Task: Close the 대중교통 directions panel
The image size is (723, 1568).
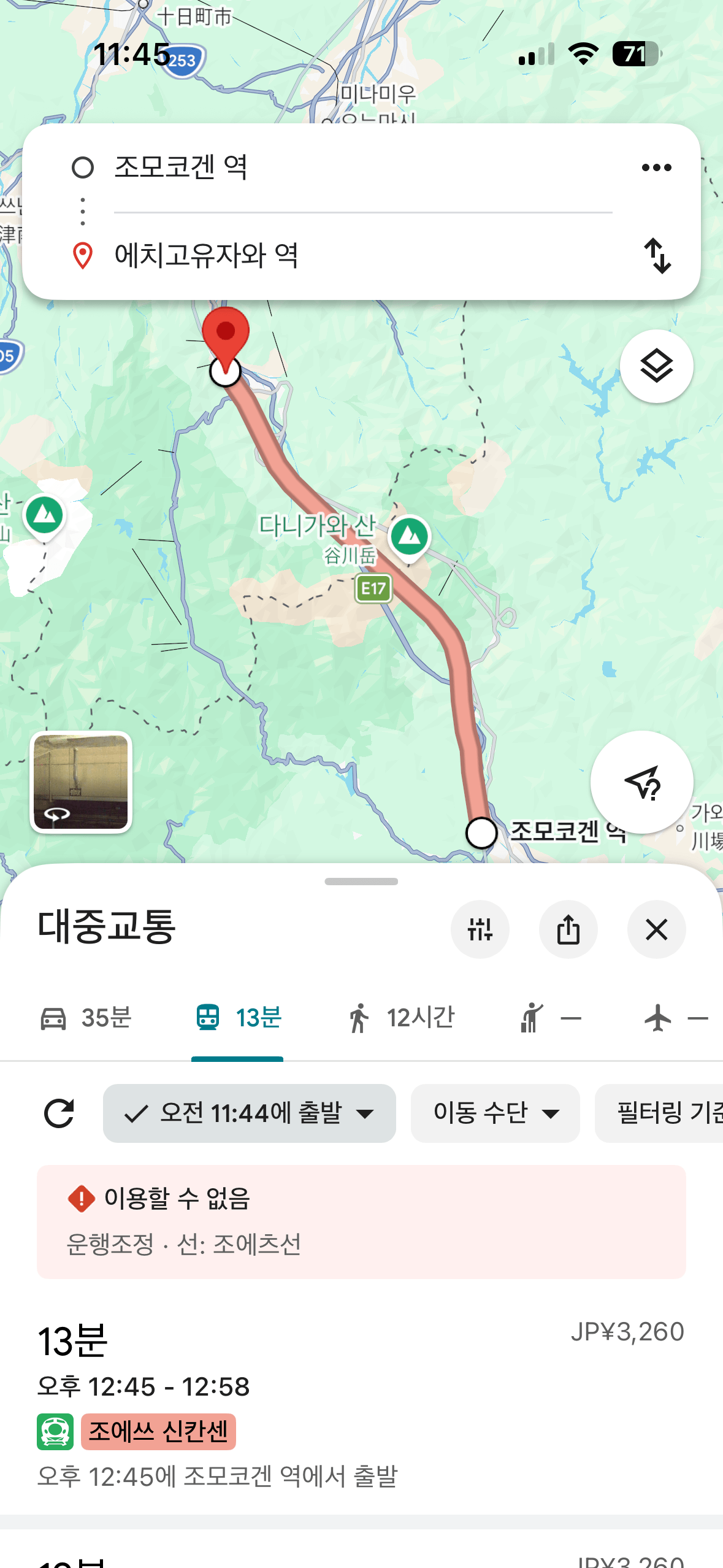Action: point(656,929)
